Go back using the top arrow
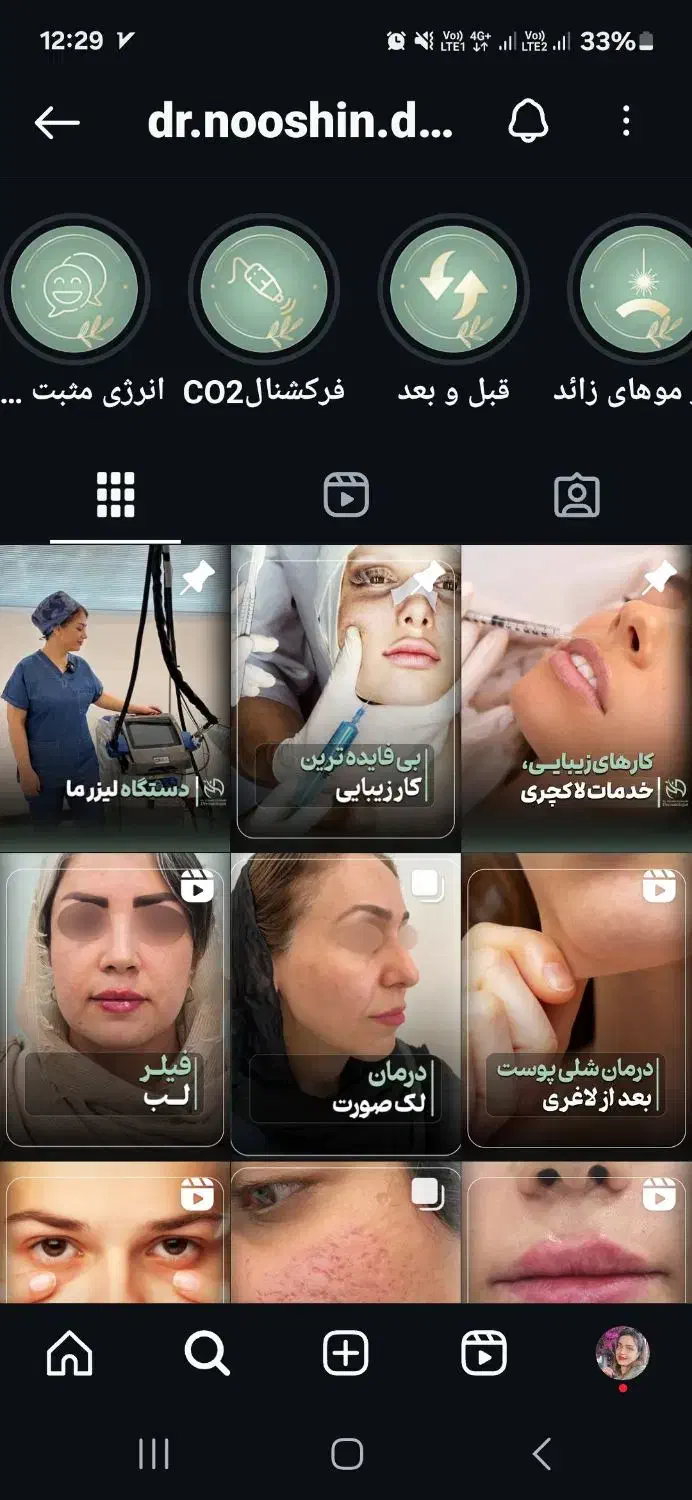Screen dimensions: 692x1500 click(57, 122)
